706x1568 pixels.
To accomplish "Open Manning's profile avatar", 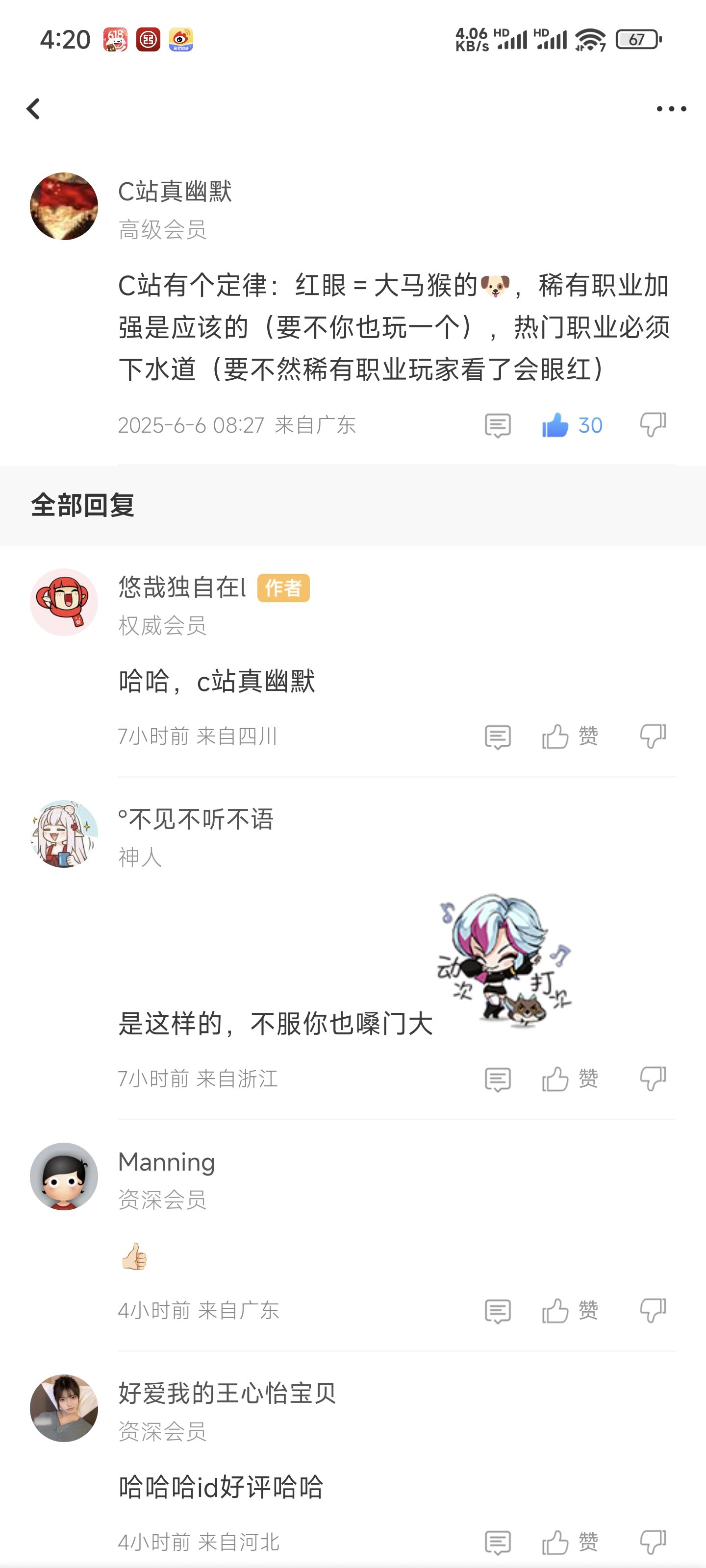I will pos(64,1176).
